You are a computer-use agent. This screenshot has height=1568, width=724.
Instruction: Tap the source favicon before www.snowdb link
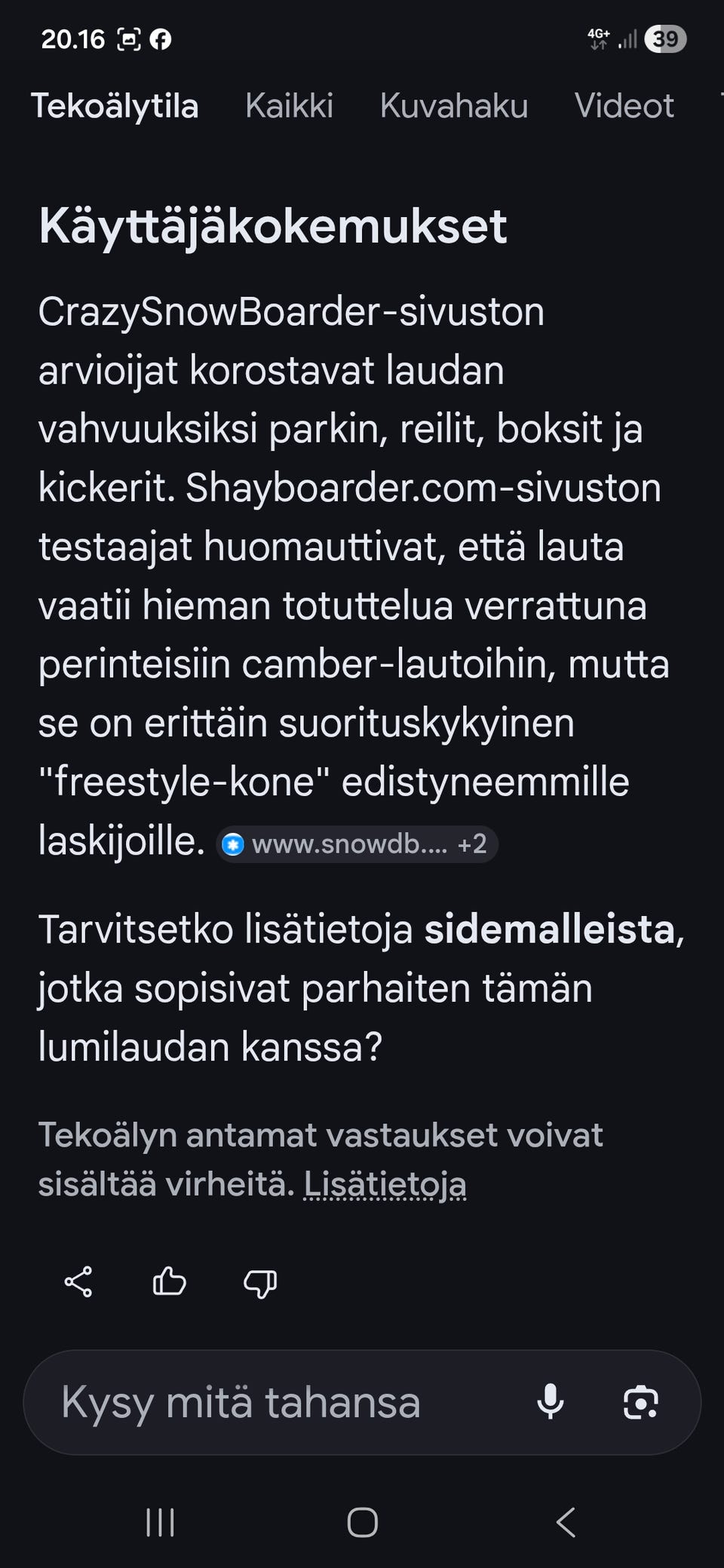click(232, 844)
